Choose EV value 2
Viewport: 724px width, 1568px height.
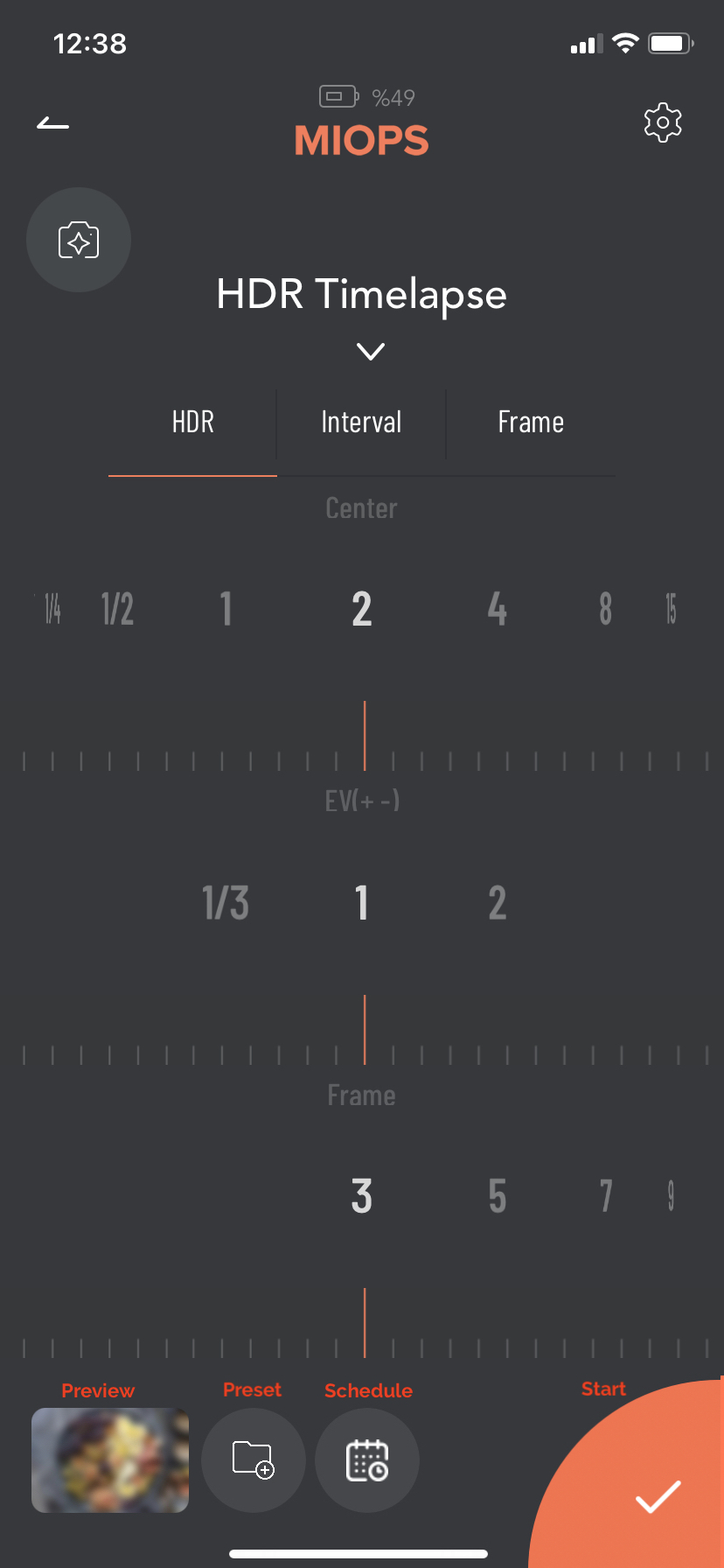497,903
